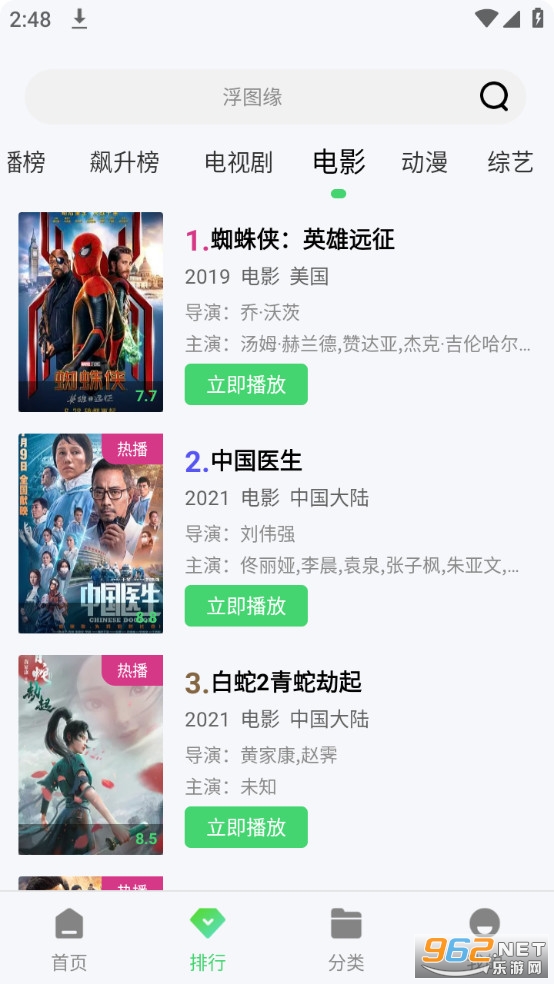
Task: Open the 白蛇2青蛇劫起 poster
Action: pyautogui.click(x=90, y=755)
